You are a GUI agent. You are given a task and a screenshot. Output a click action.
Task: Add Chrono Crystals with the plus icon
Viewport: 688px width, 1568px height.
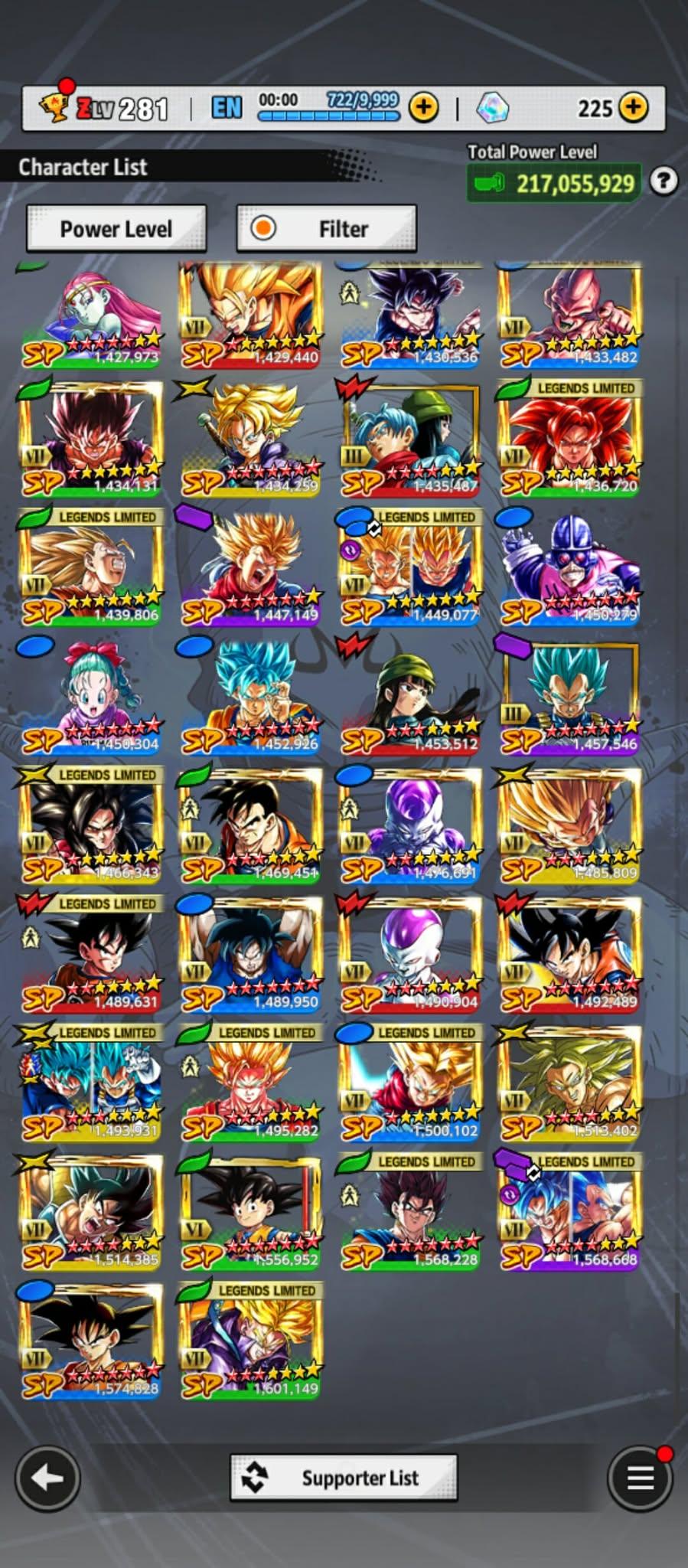click(x=633, y=108)
